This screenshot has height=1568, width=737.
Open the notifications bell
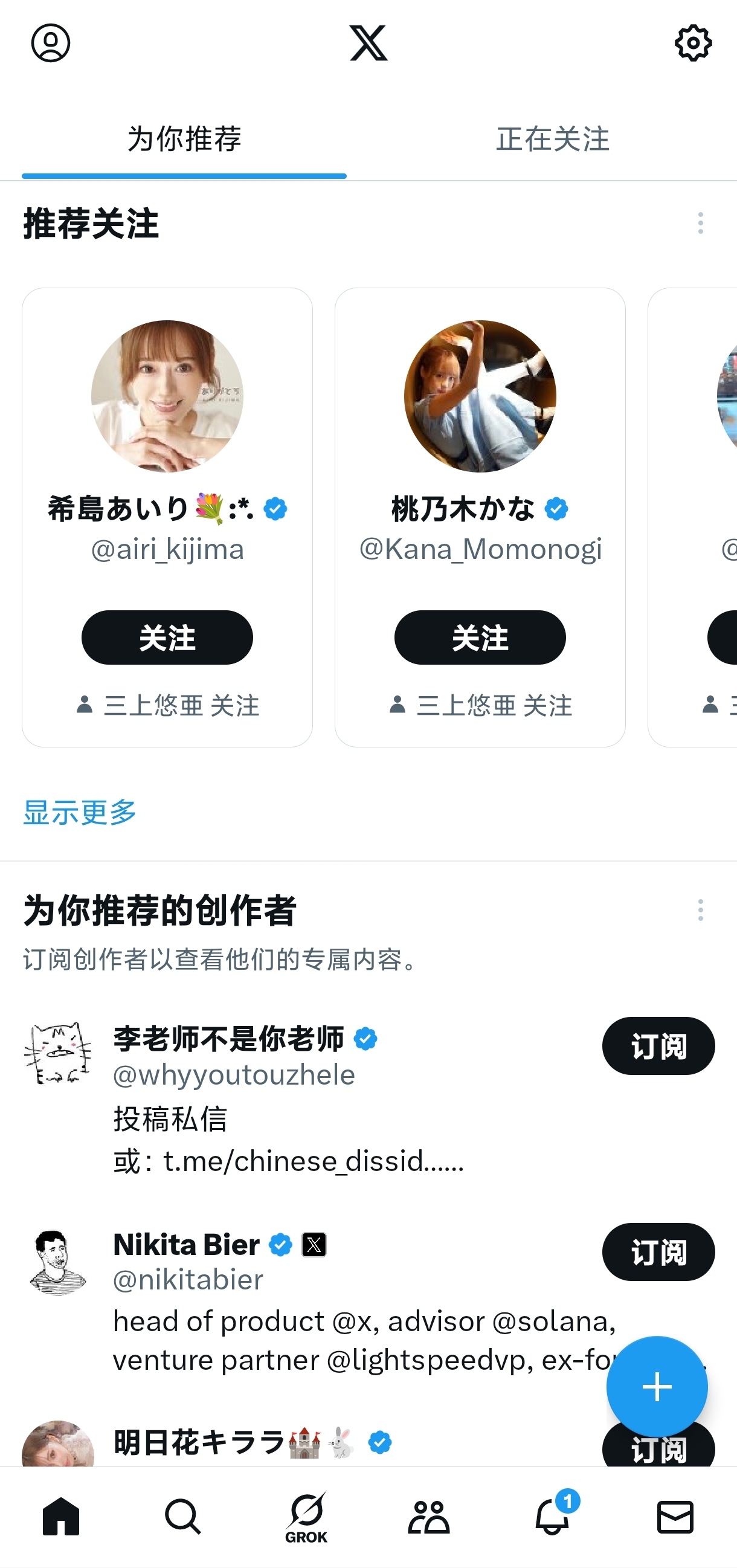coord(552,1517)
